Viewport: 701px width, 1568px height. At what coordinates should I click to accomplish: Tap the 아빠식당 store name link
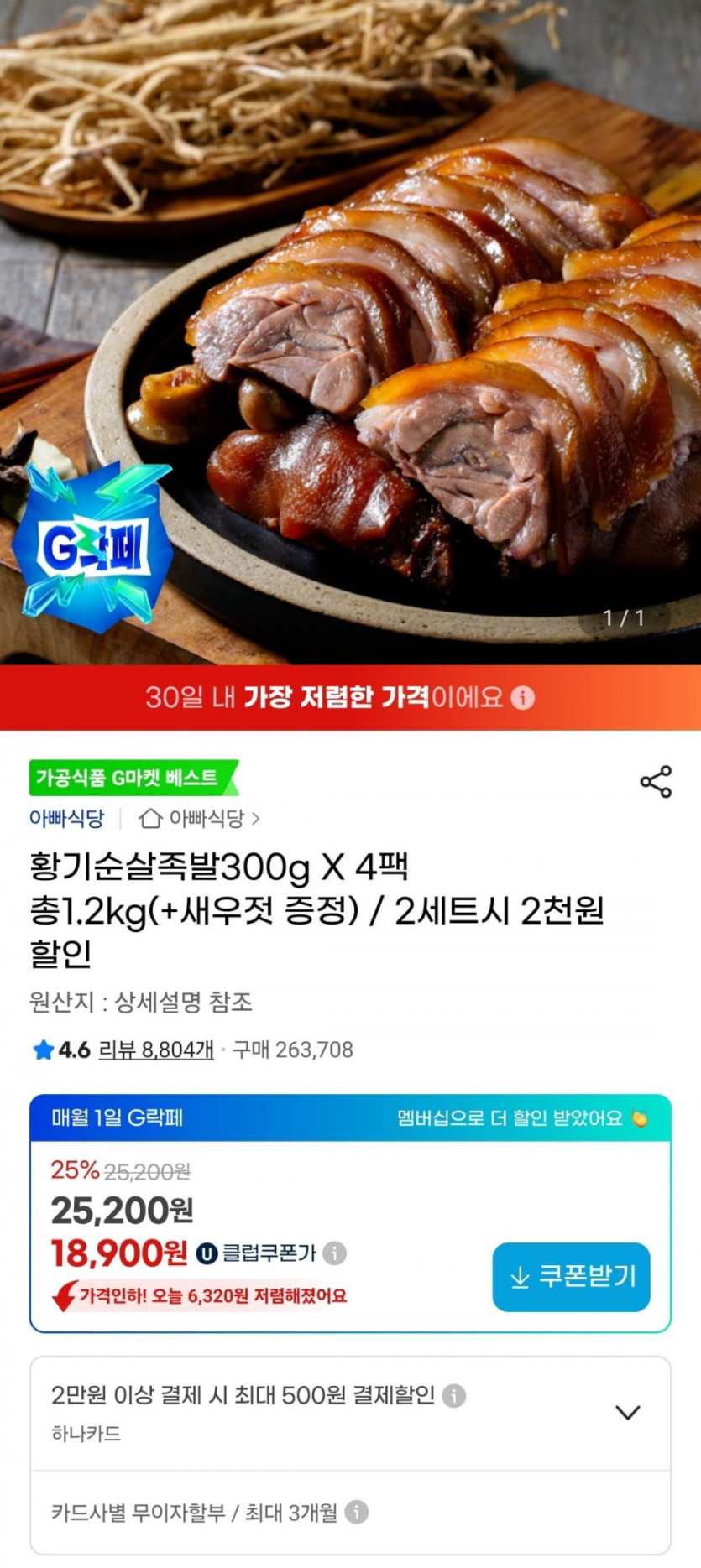pyautogui.click(x=66, y=819)
